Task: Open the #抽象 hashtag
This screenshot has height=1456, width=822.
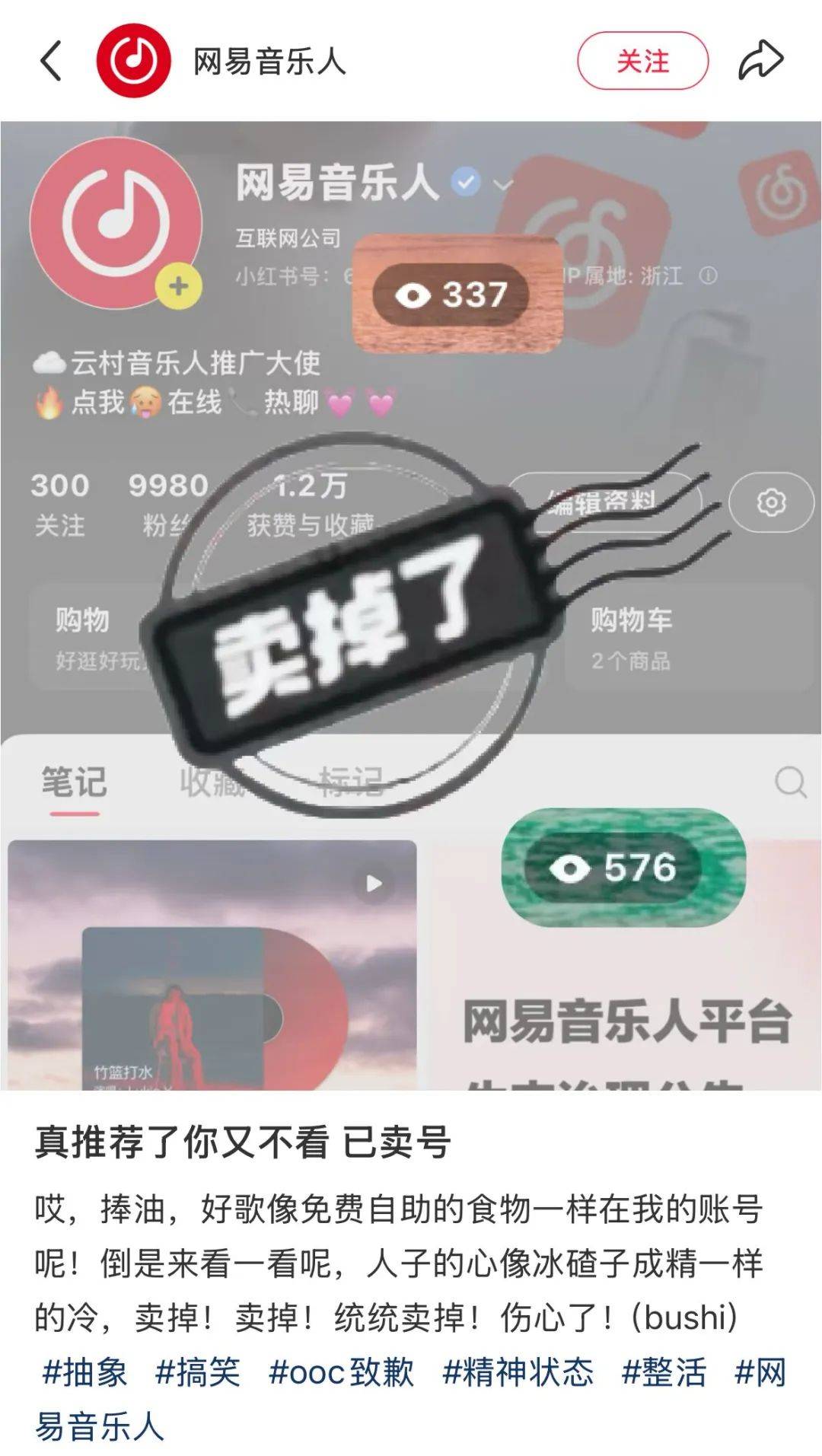Action: 84,1372
